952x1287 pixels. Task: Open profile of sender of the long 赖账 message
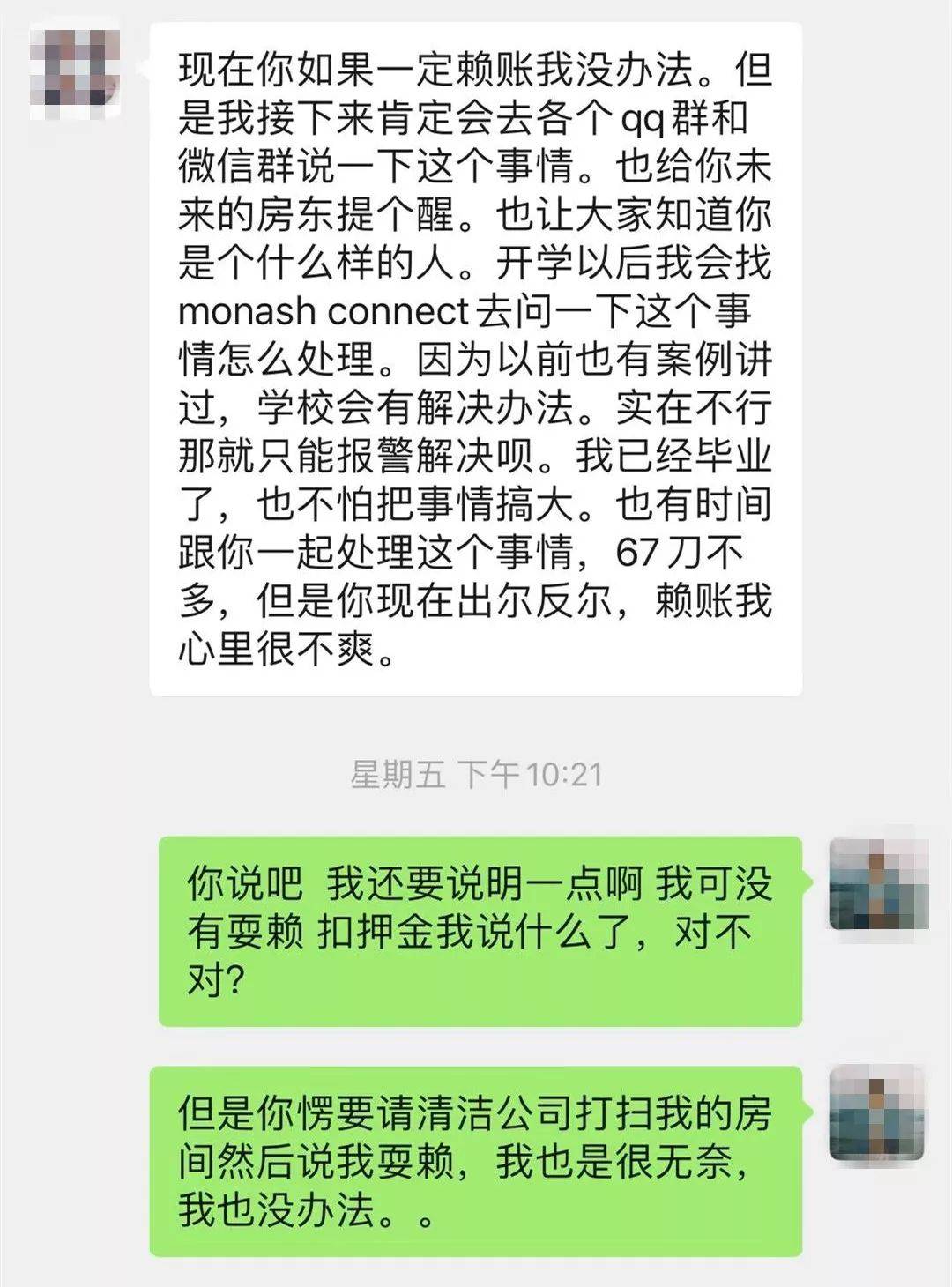coord(76,72)
